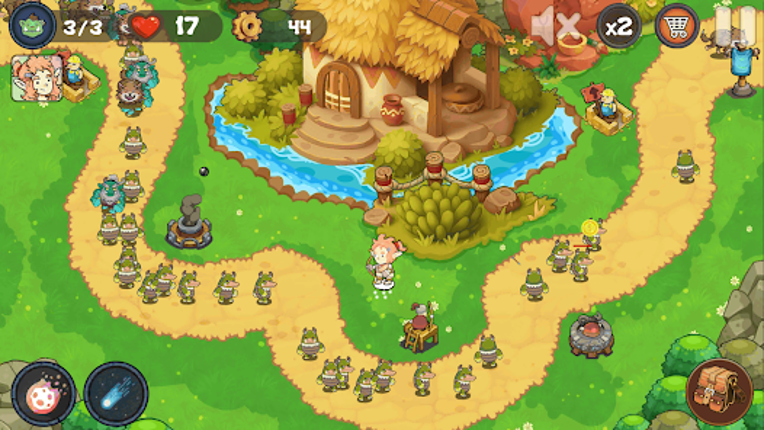
Task: Select the stone cauldron tower by the backpack
Action: point(592,335)
